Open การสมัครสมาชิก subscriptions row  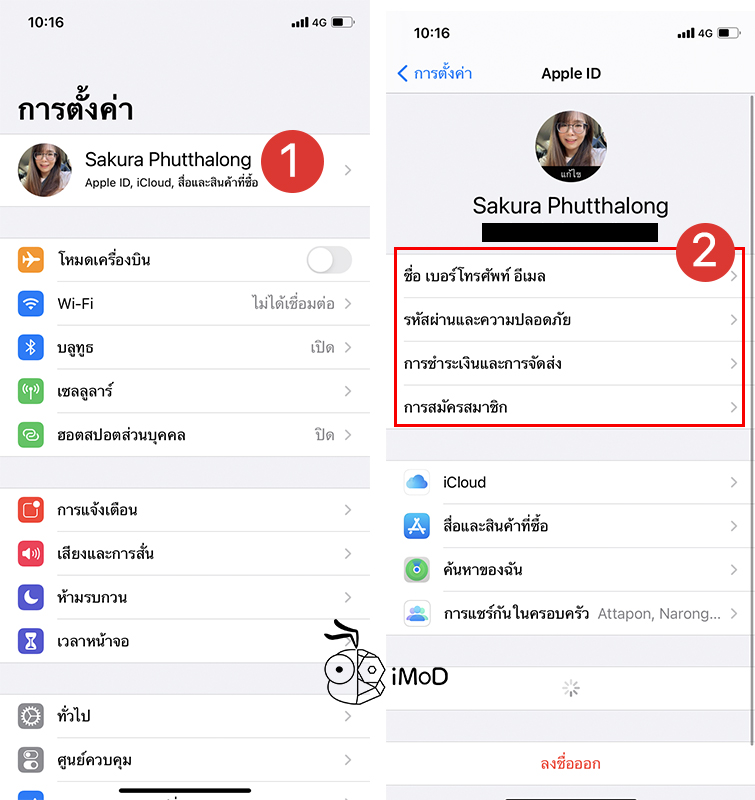568,407
